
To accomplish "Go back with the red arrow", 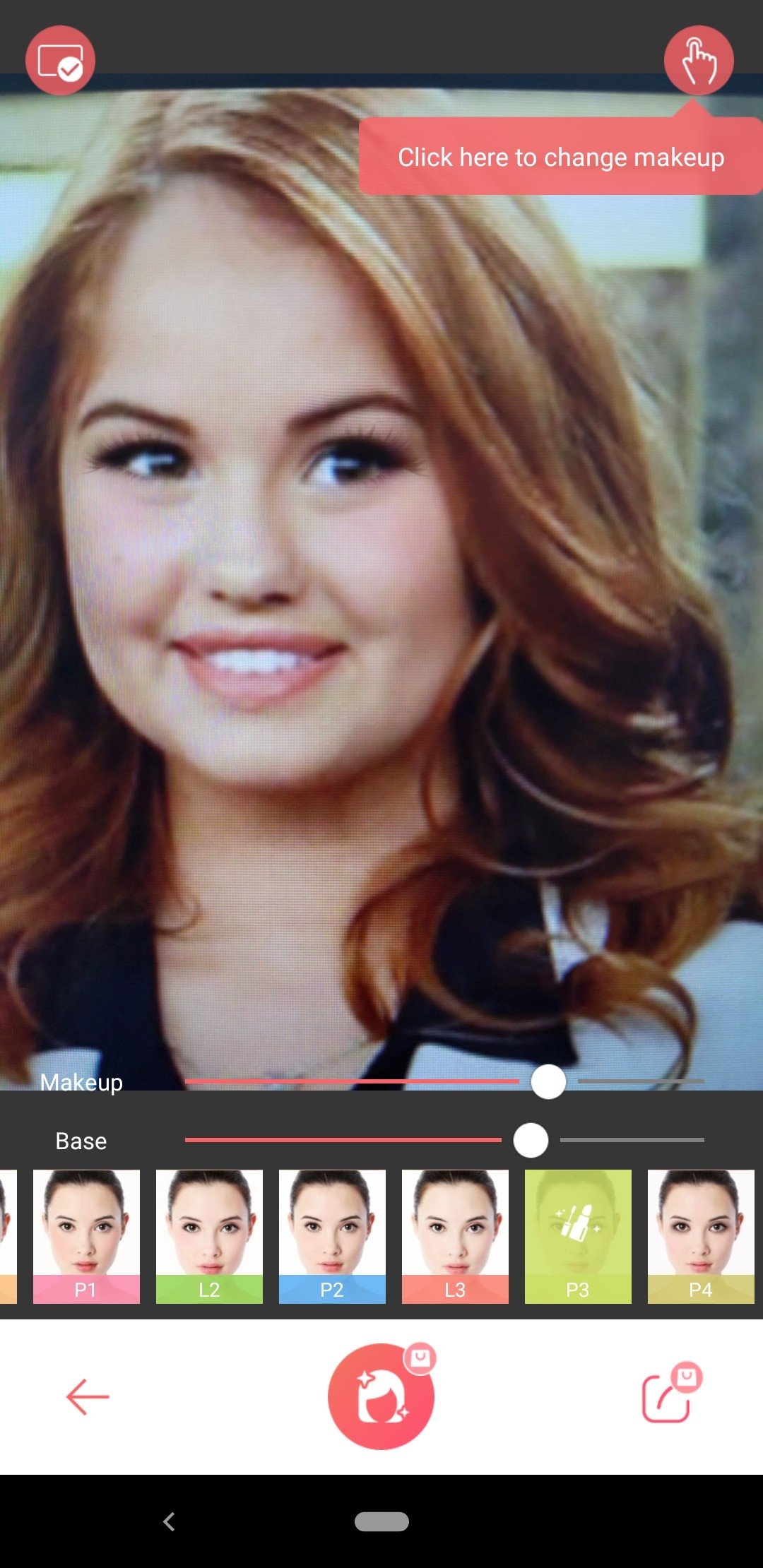I will [x=88, y=1396].
